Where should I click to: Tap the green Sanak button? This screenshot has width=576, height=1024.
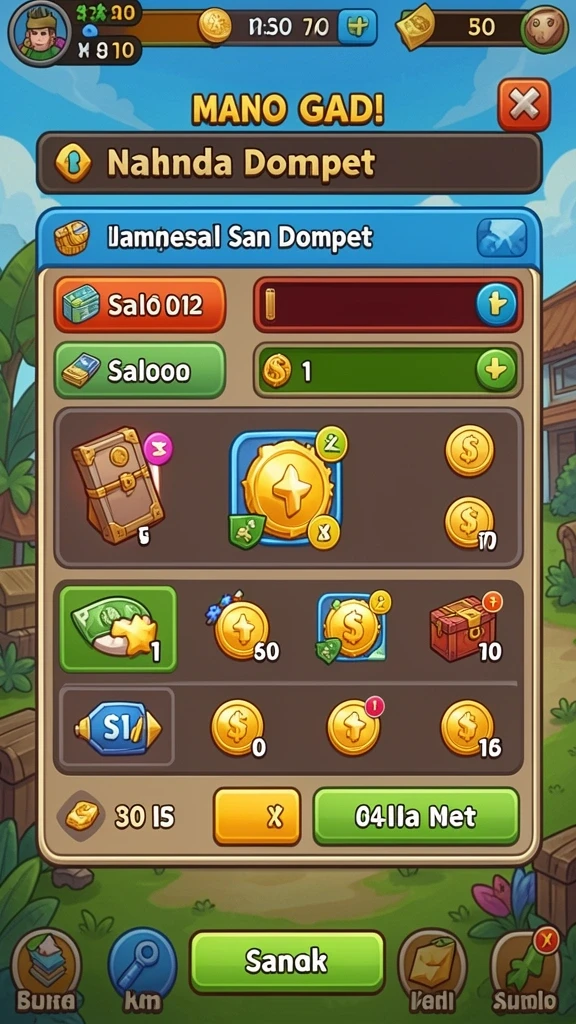pos(287,962)
